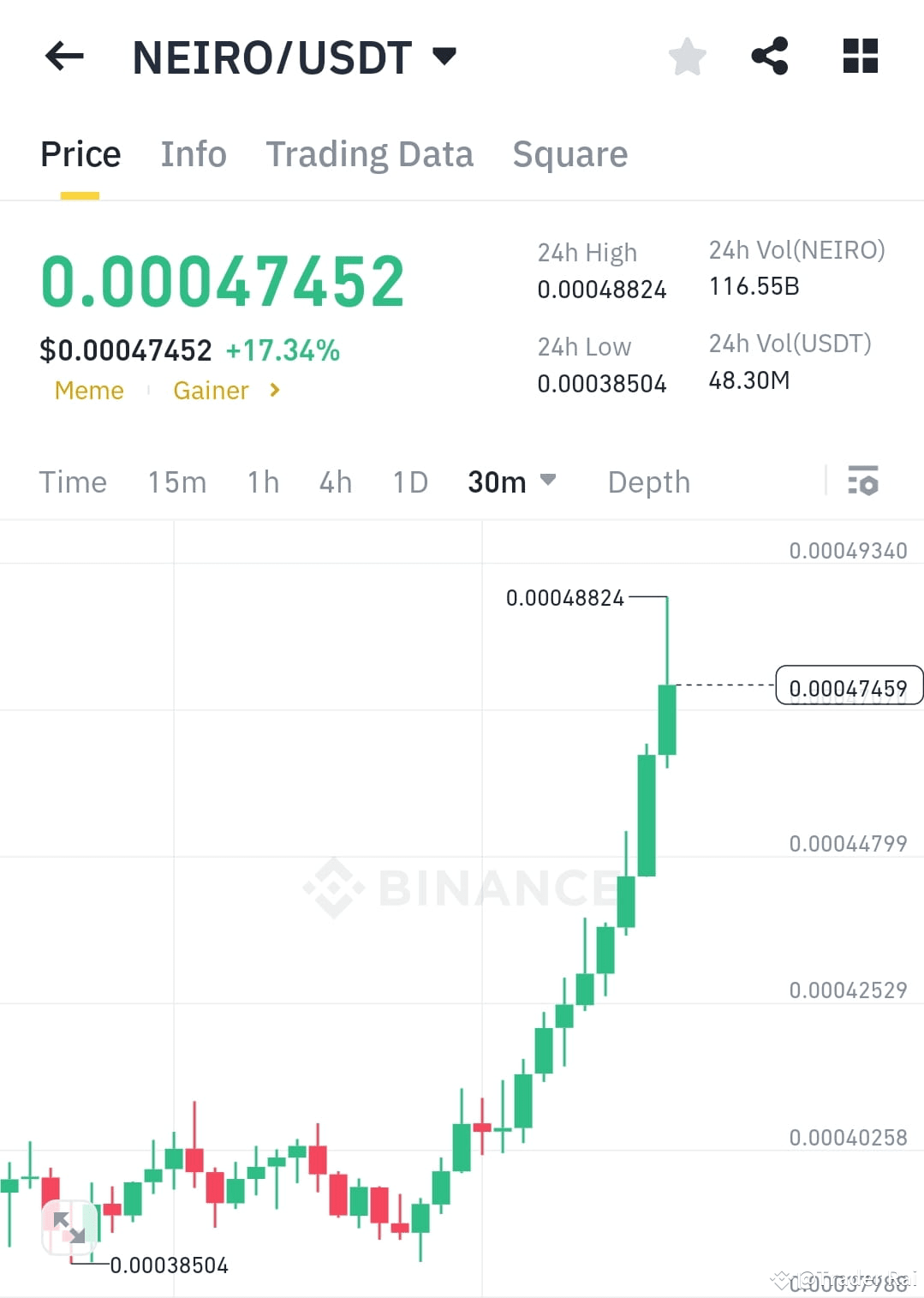Switch chart to the 1h timeframe

point(262,482)
